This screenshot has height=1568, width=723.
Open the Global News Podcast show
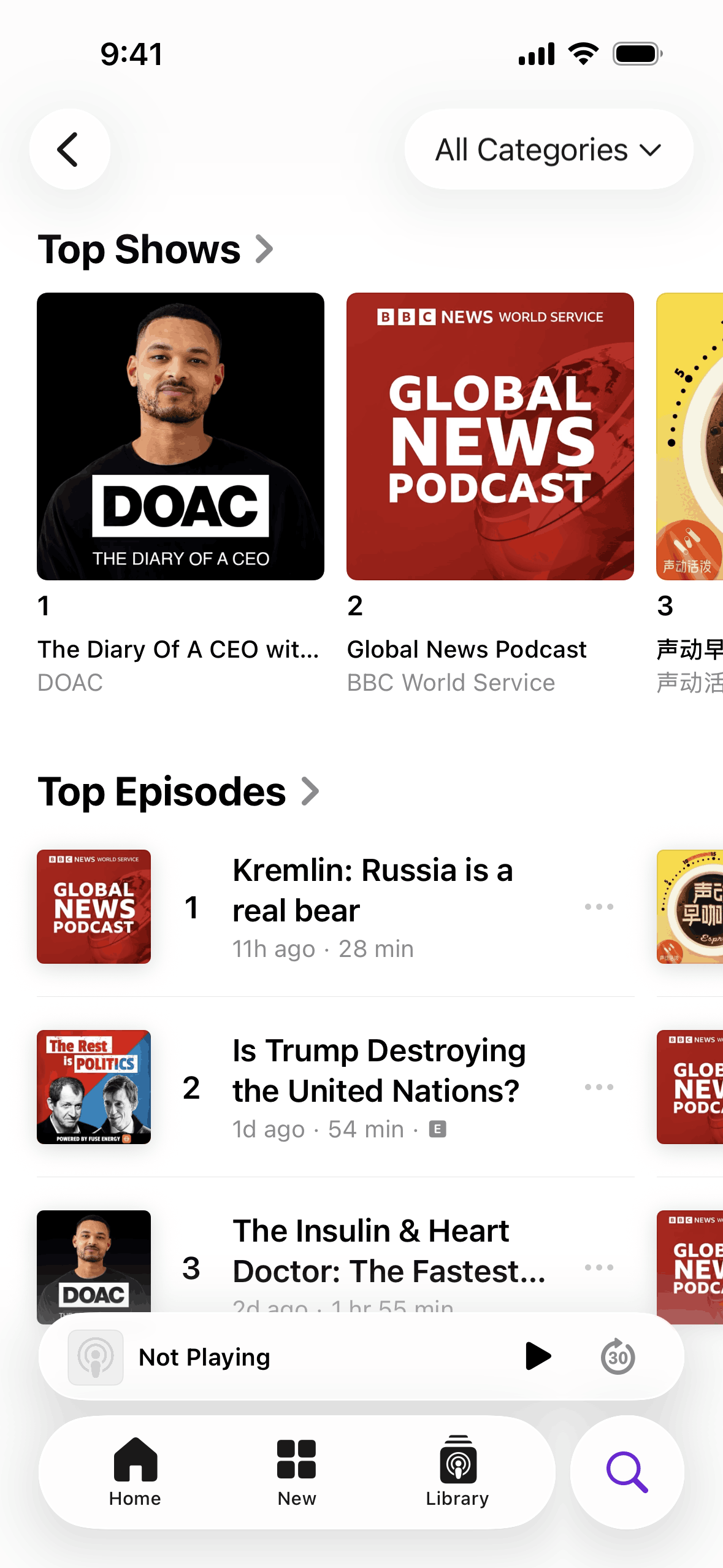coord(489,436)
